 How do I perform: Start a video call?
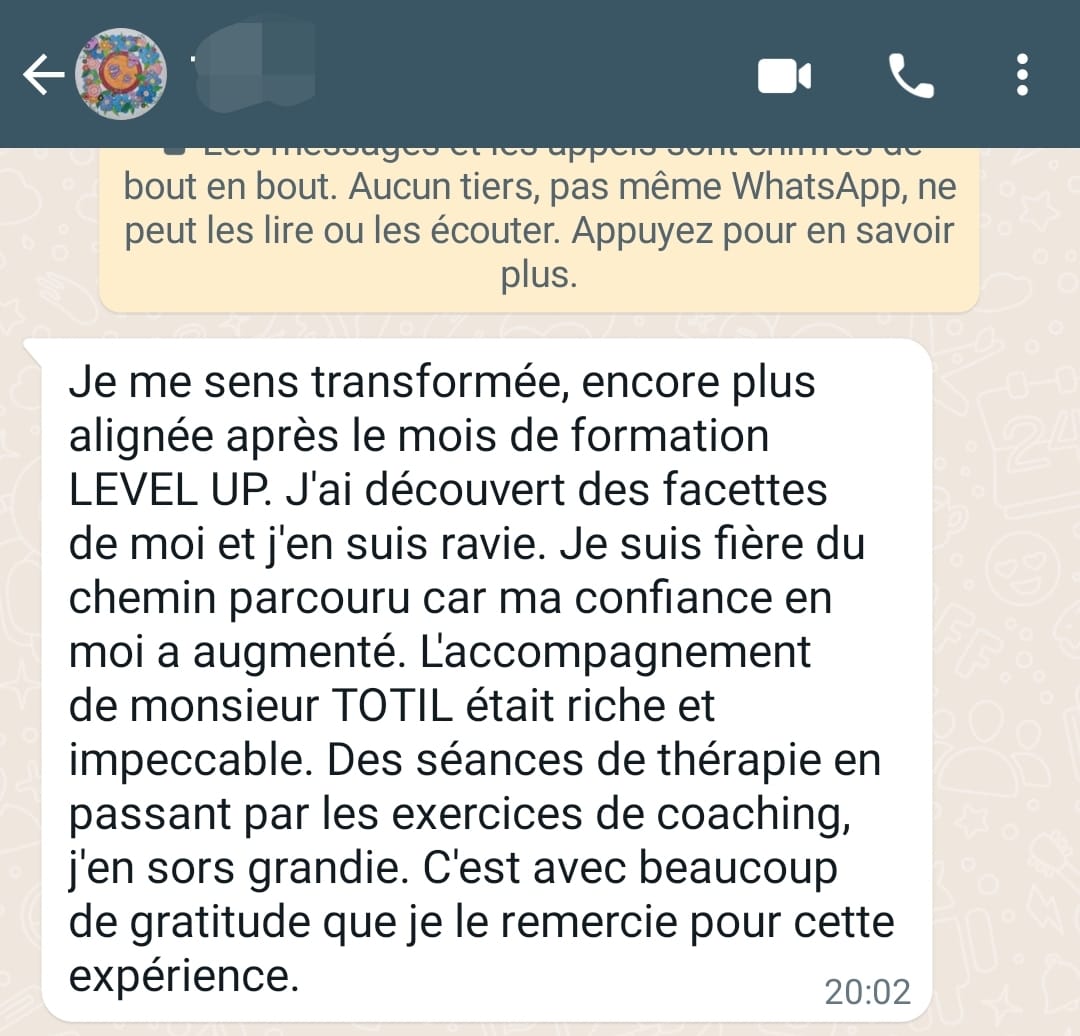coord(784,76)
